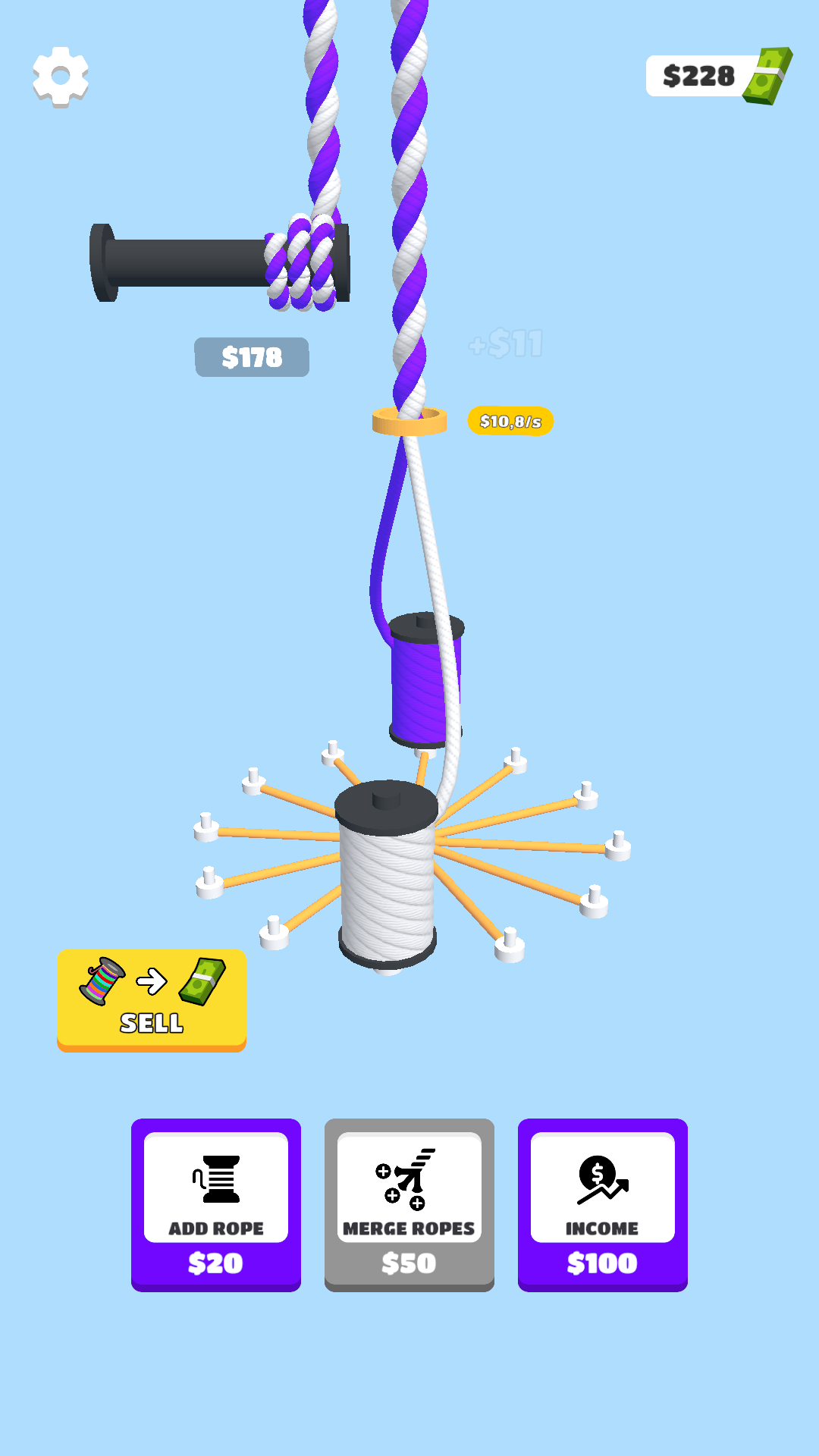Tap Merge Ropes for $50
819x1456 pixels.
point(409,1204)
